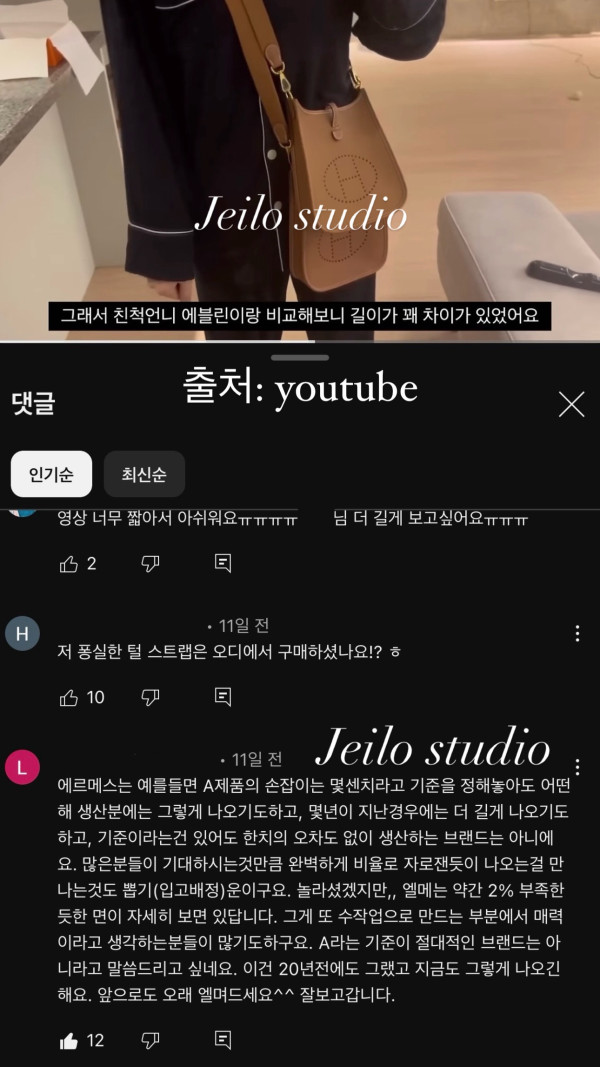Switch to 최신순 sorting
600x1067 pixels.
pos(144,474)
